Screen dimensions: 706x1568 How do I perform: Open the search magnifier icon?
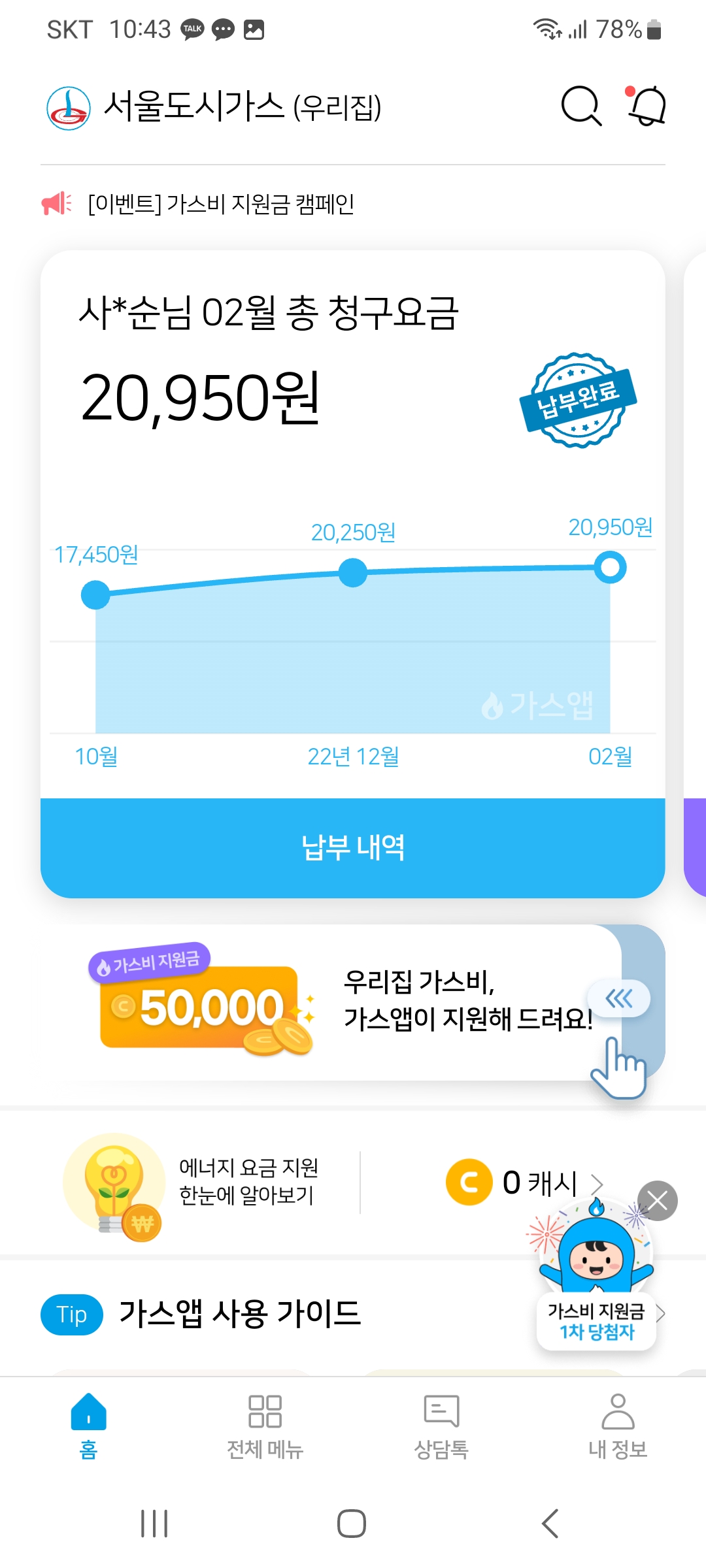click(580, 106)
